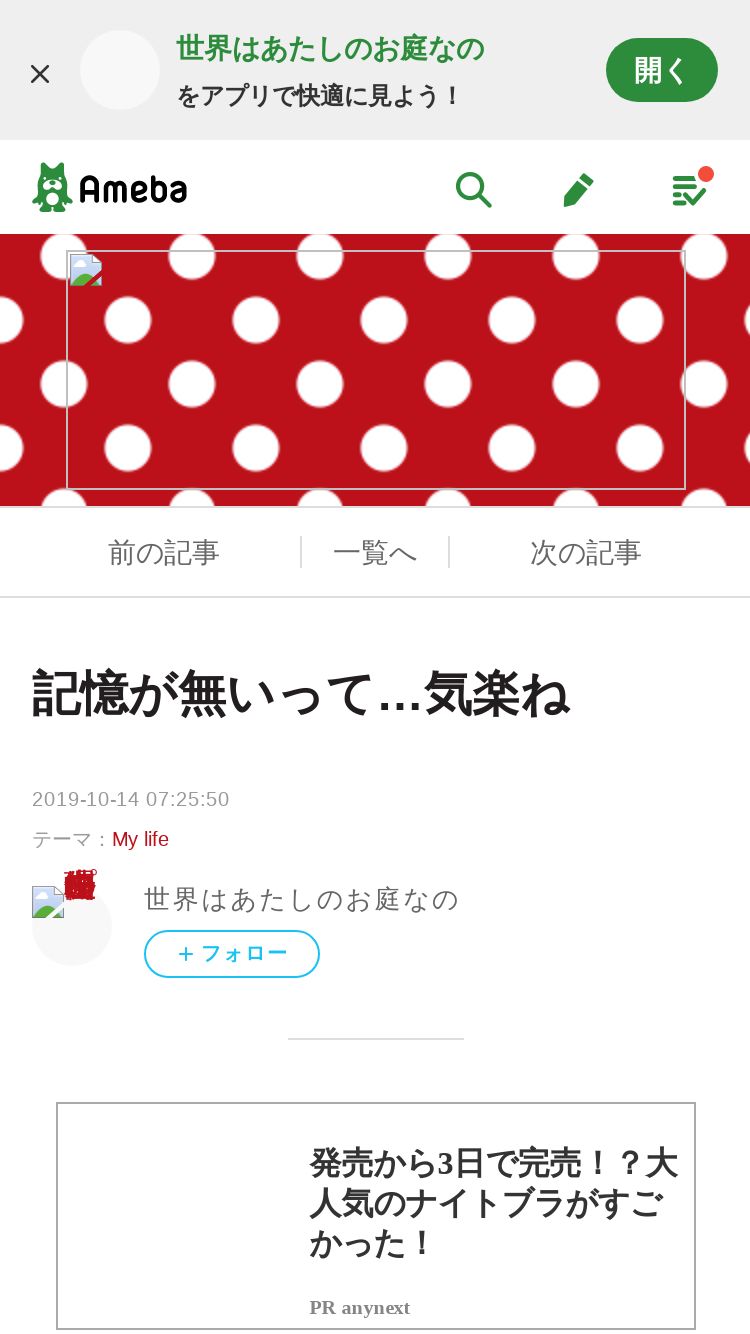
Task: Dismiss the app promotion banner
Action: [x=40, y=73]
